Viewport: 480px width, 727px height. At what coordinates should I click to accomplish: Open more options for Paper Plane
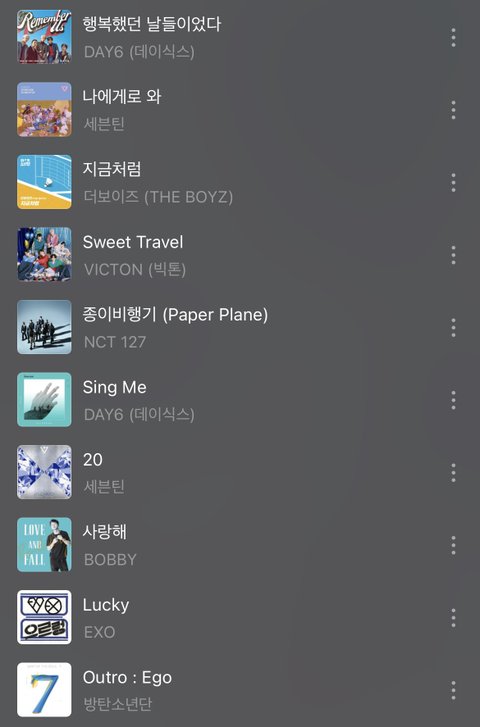(453, 327)
